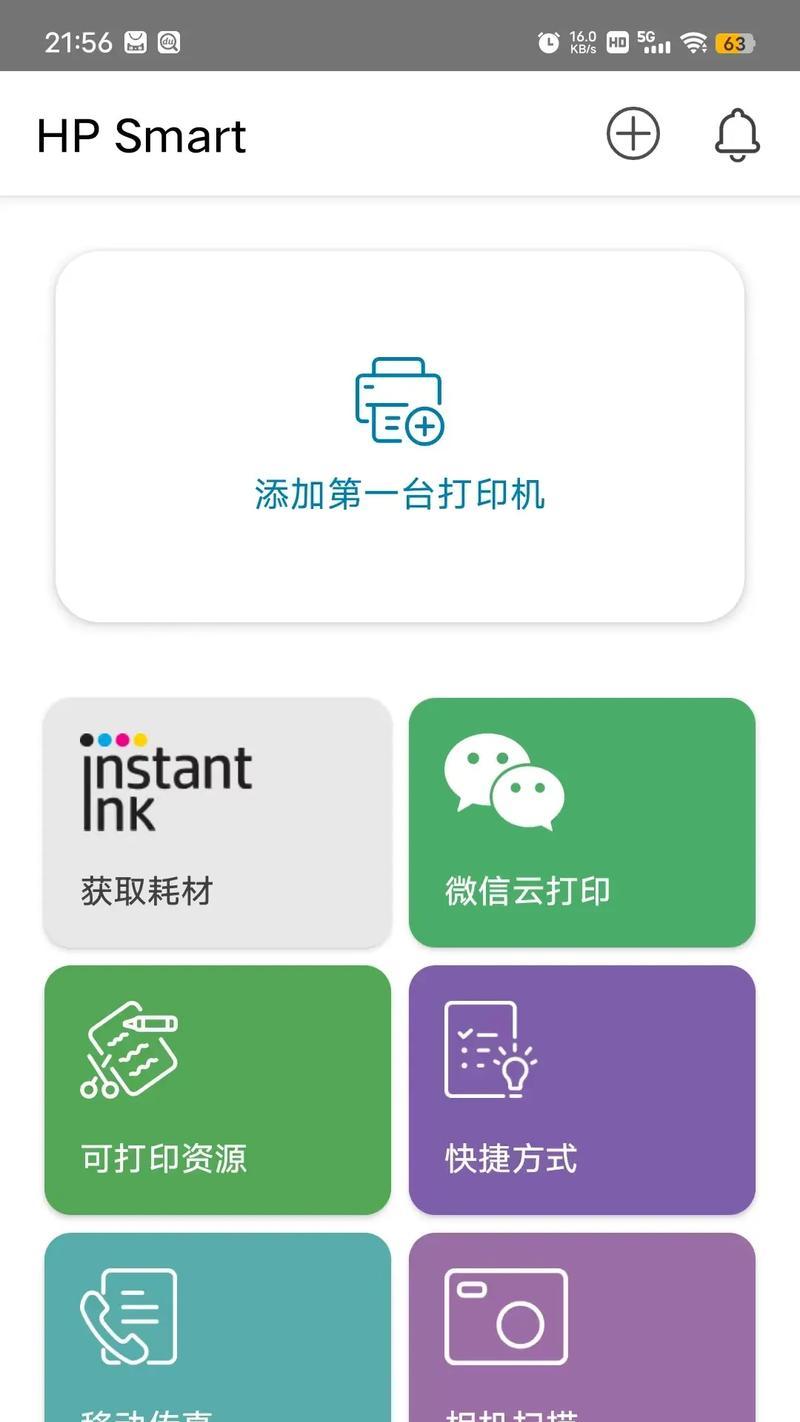Open the Instant Ink 获取耗材 tile
The width and height of the screenshot is (800, 1422).
[217, 822]
